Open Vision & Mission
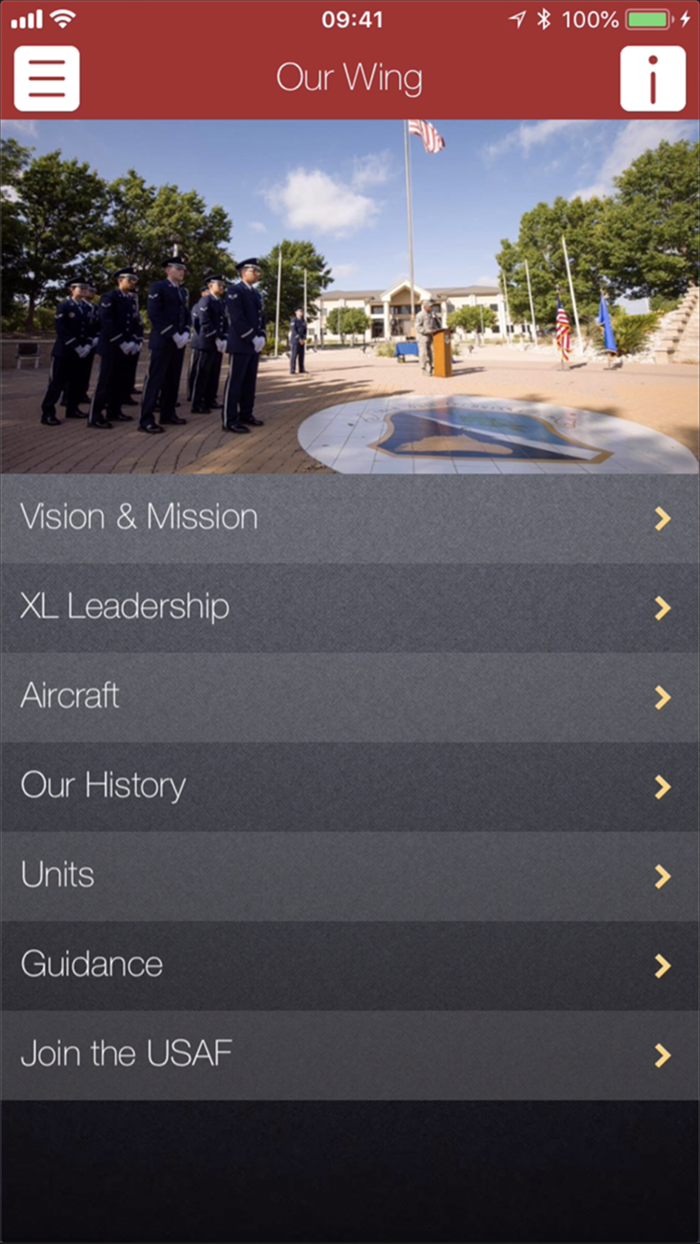The width and height of the screenshot is (700, 1244). (x=350, y=518)
